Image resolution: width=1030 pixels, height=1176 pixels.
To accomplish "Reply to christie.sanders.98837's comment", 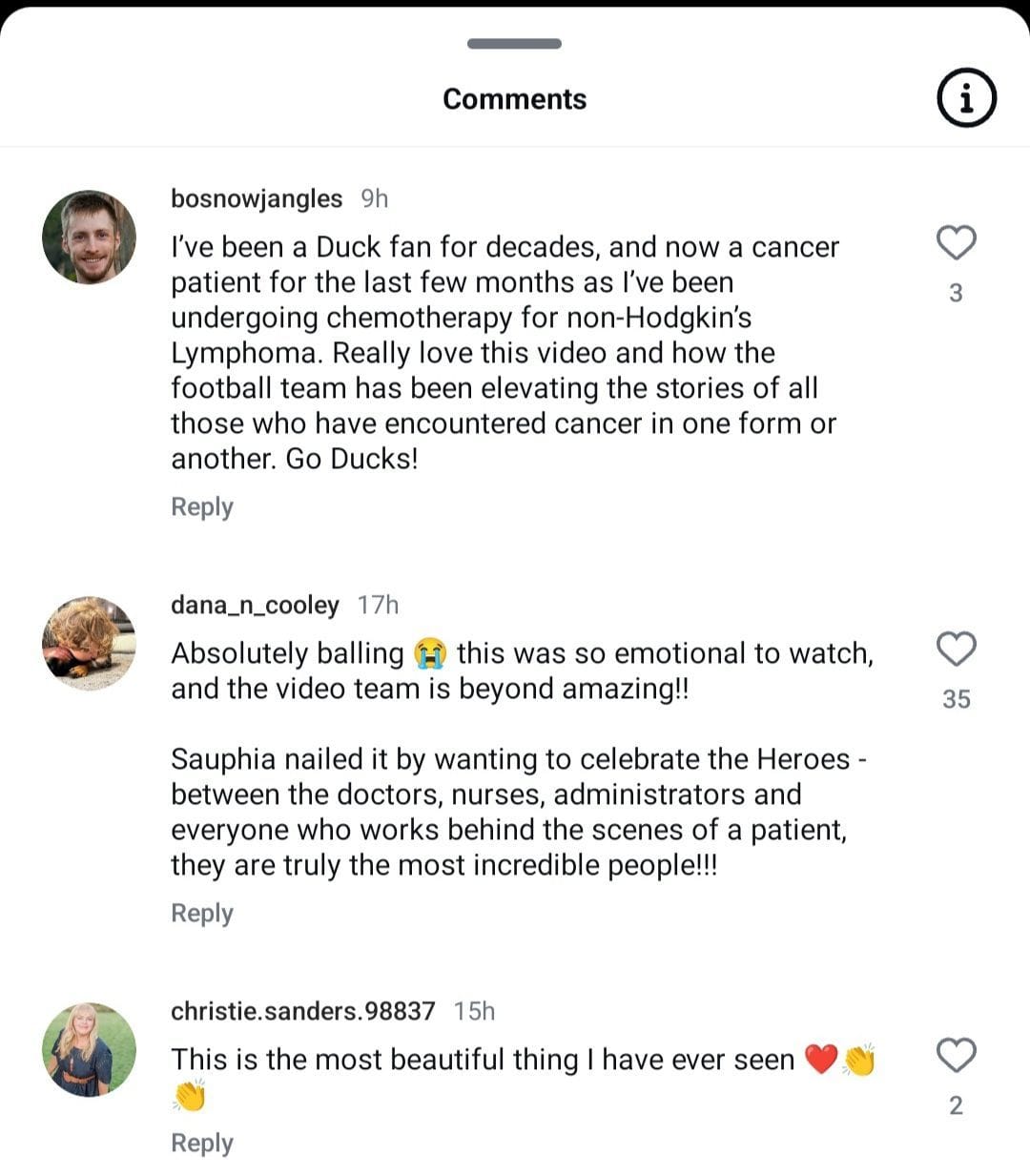I will [x=201, y=1143].
